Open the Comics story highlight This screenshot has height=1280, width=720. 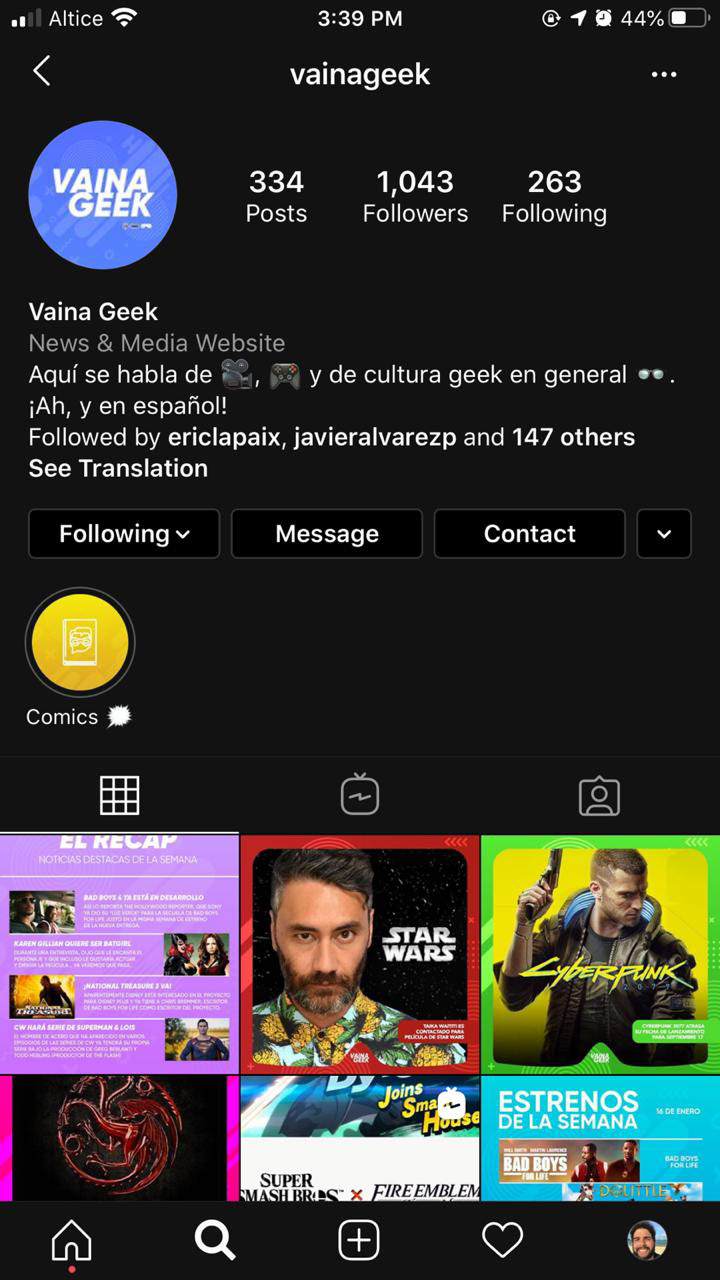coord(80,642)
